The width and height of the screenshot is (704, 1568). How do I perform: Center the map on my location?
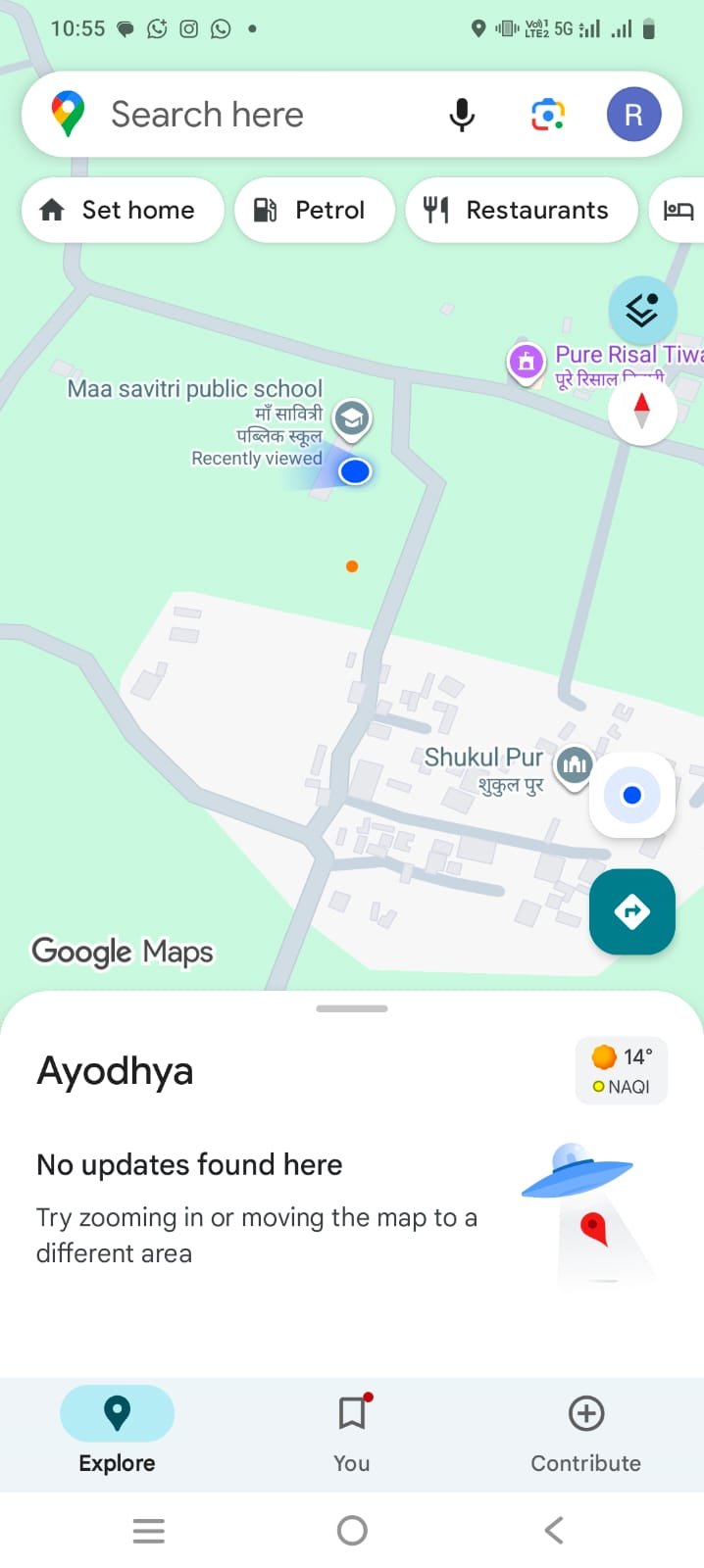pos(631,795)
